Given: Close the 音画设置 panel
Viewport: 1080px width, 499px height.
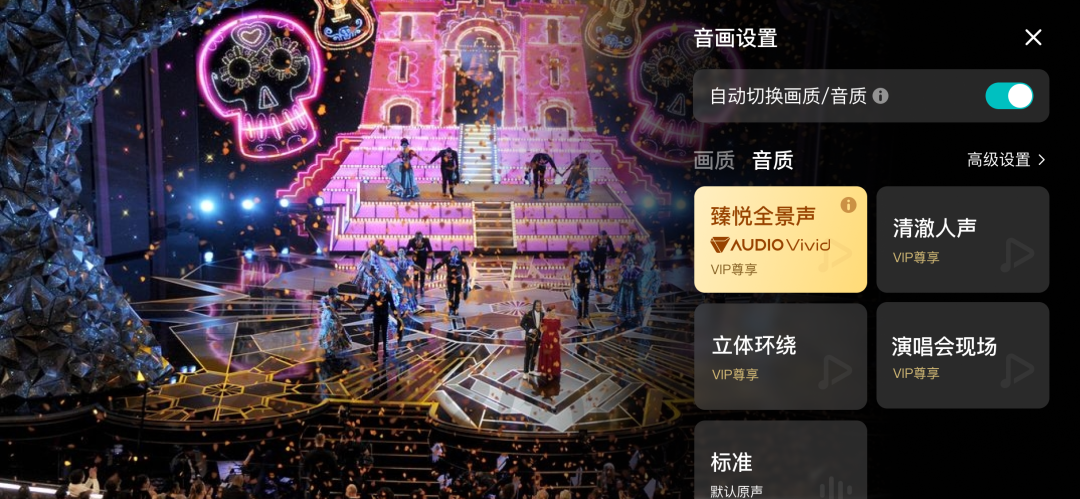Looking at the screenshot, I should 1033,38.
